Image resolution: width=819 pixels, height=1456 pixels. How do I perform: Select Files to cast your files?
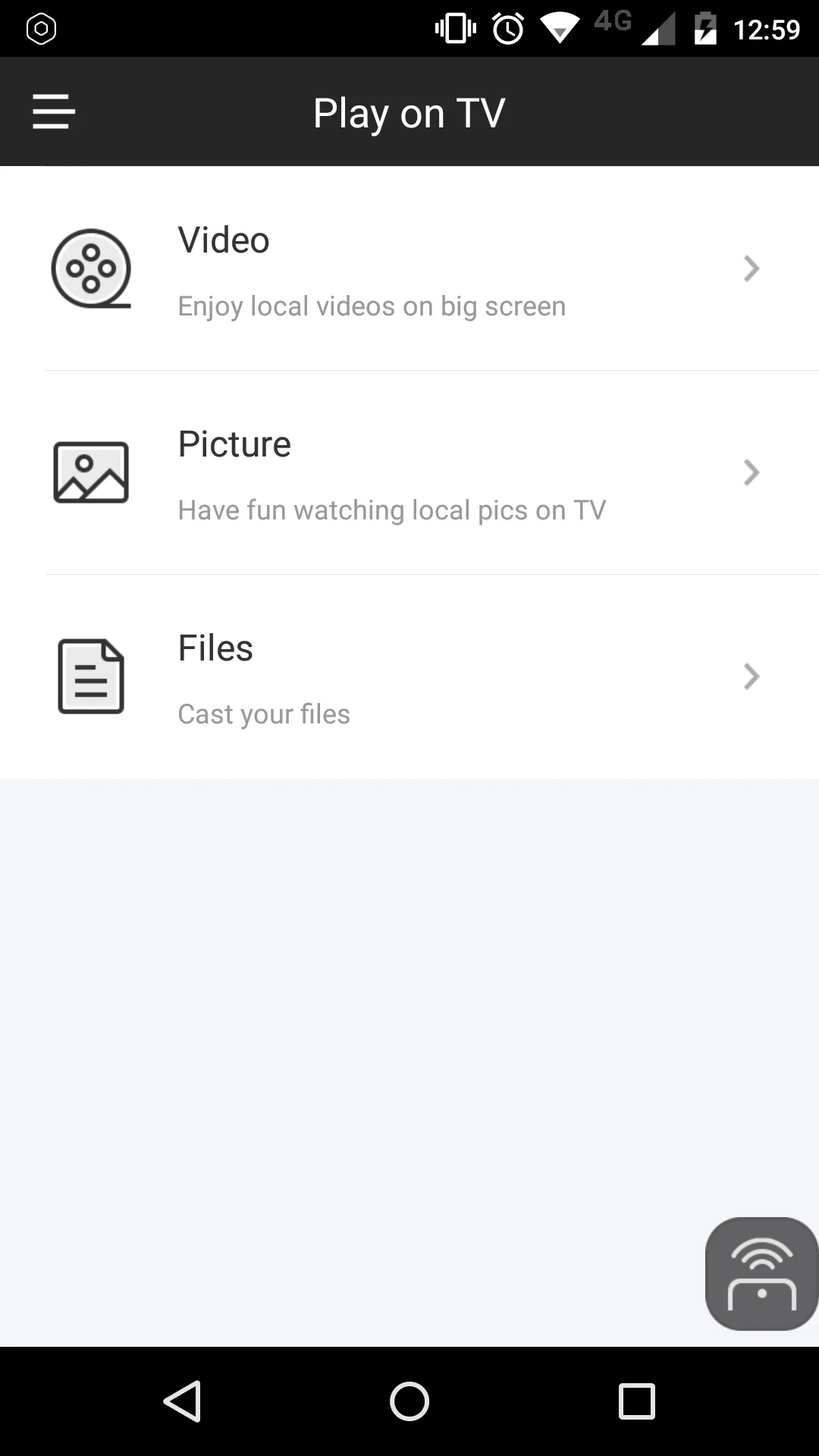click(409, 676)
